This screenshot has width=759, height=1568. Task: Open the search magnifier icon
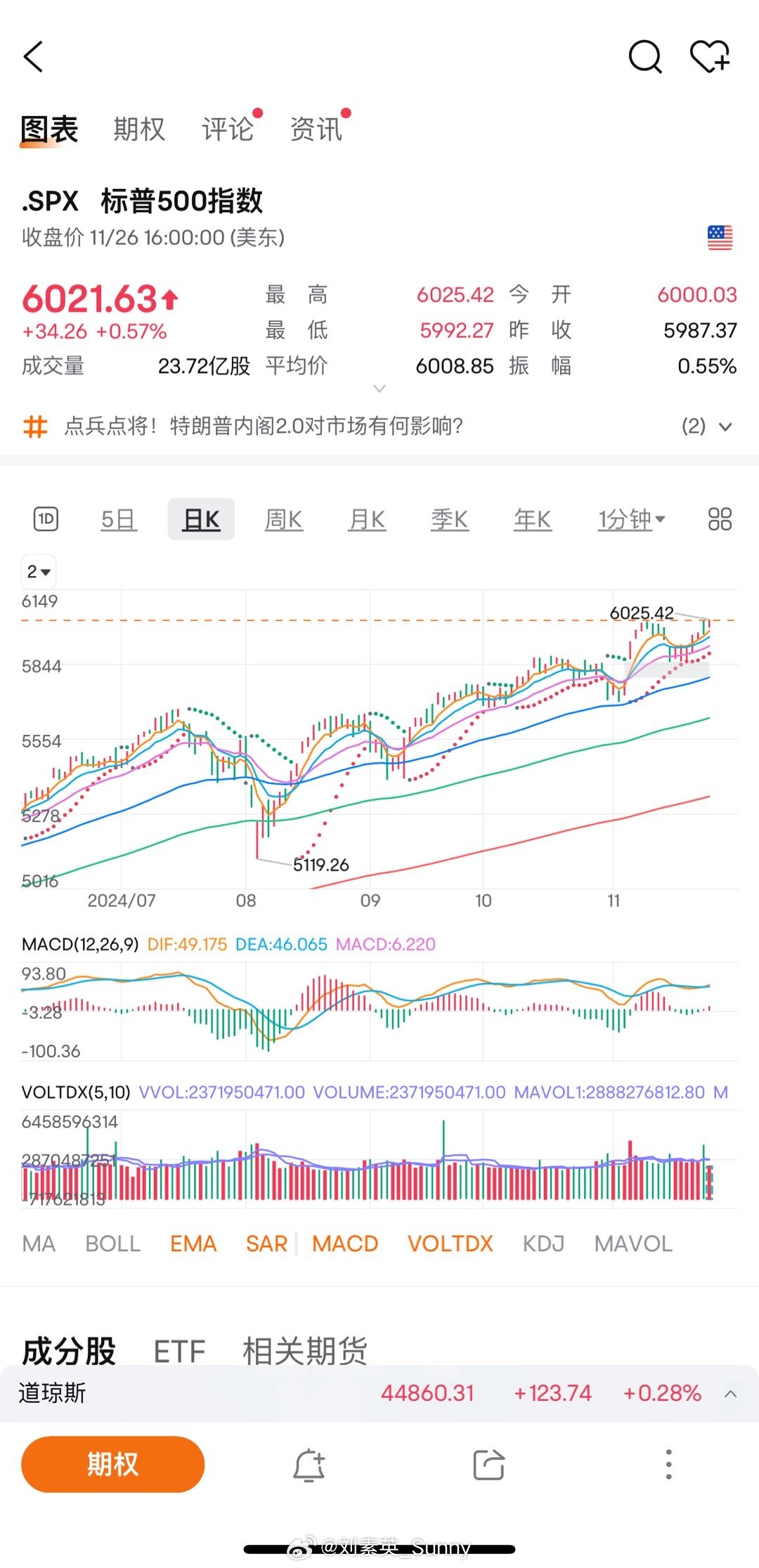point(645,56)
